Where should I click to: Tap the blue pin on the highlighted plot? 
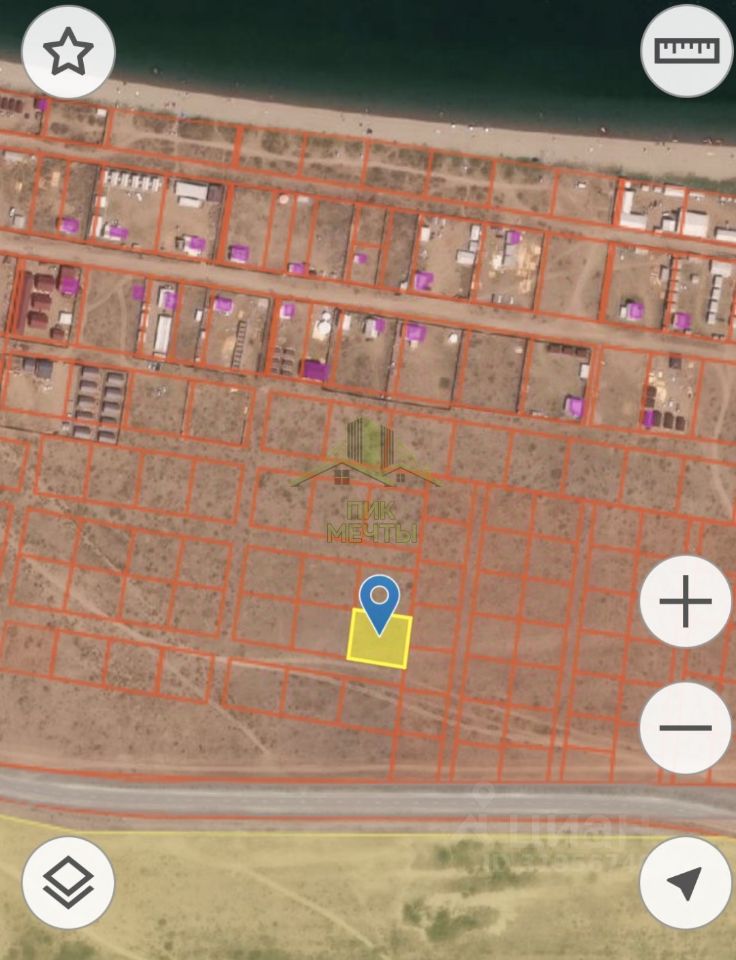pos(379,600)
